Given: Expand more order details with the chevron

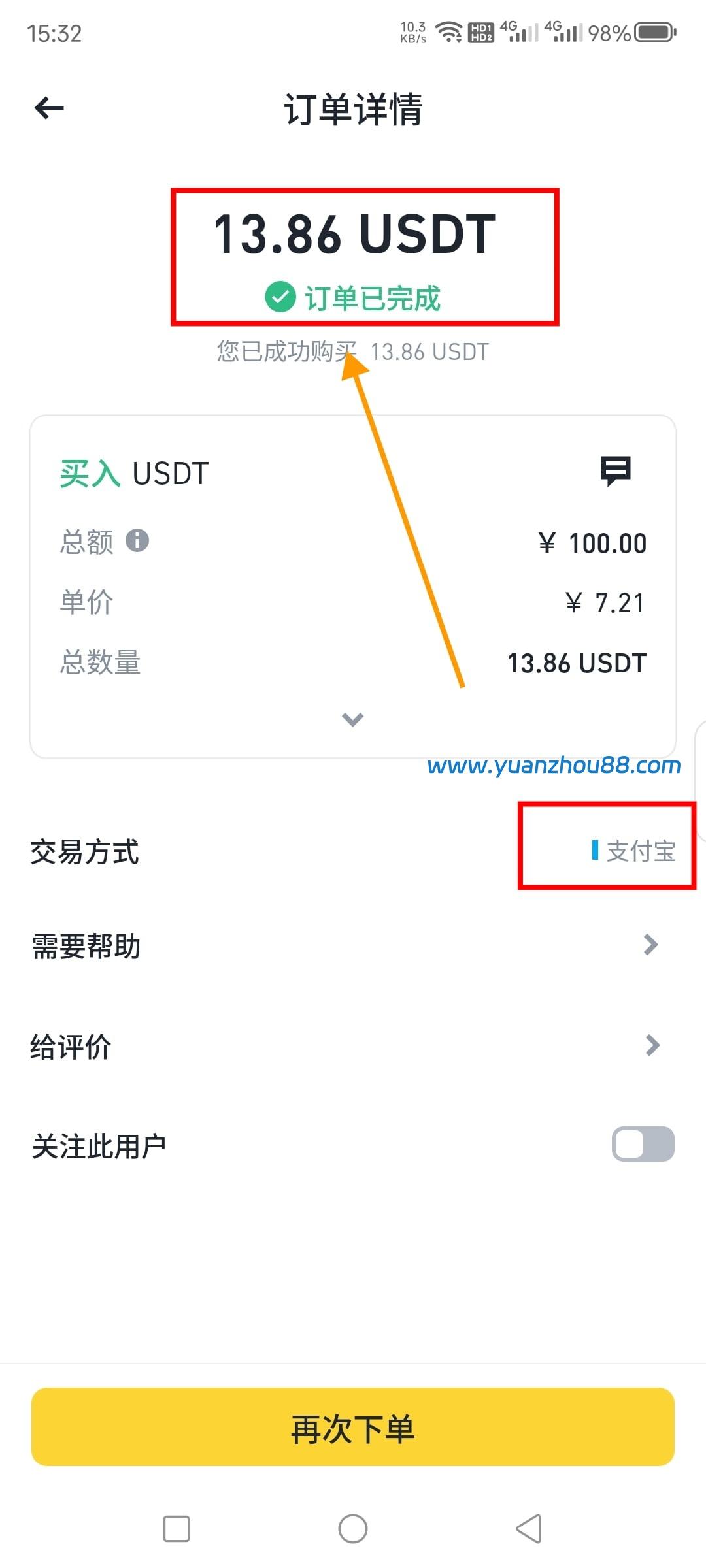Looking at the screenshot, I should (x=352, y=719).
